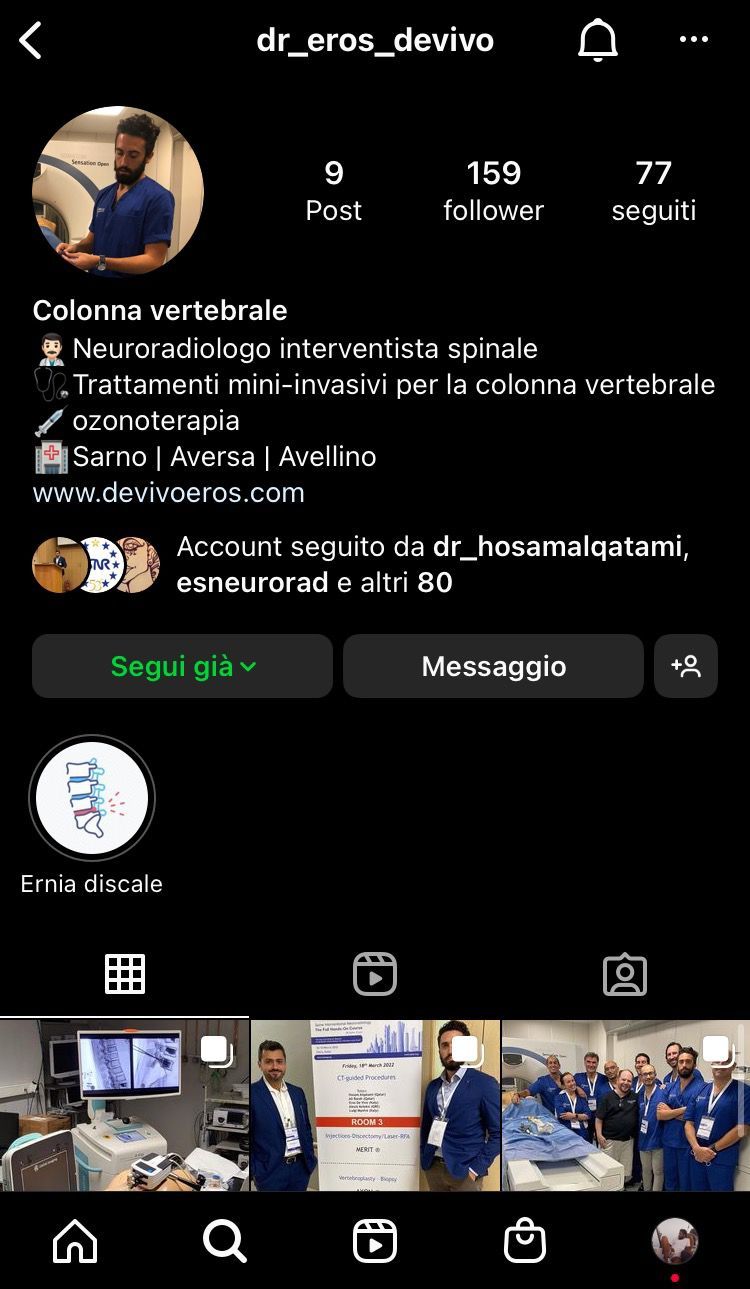The width and height of the screenshot is (750, 1289).
Task: Switch to the Reels profile tab
Action: tap(375, 974)
